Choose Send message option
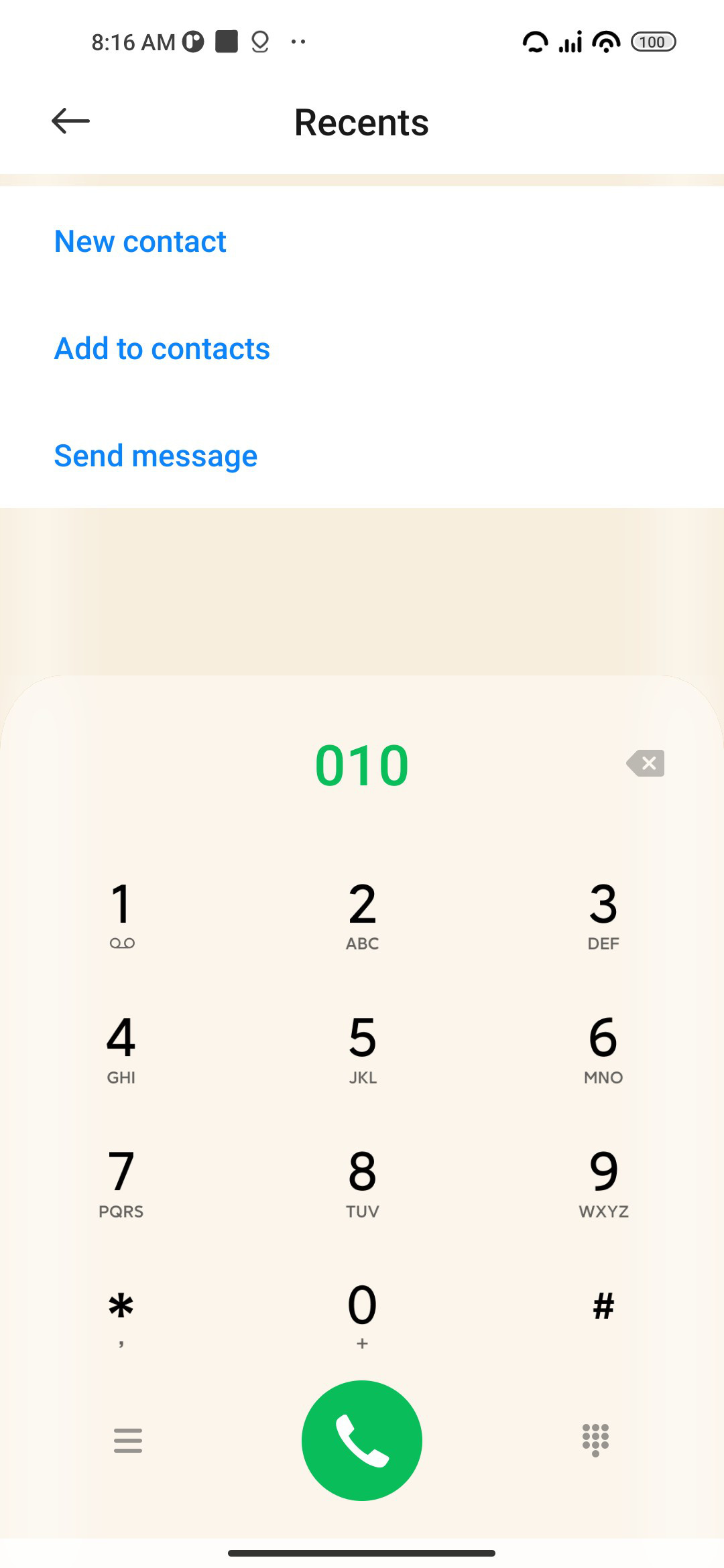724x1568 pixels. click(156, 456)
